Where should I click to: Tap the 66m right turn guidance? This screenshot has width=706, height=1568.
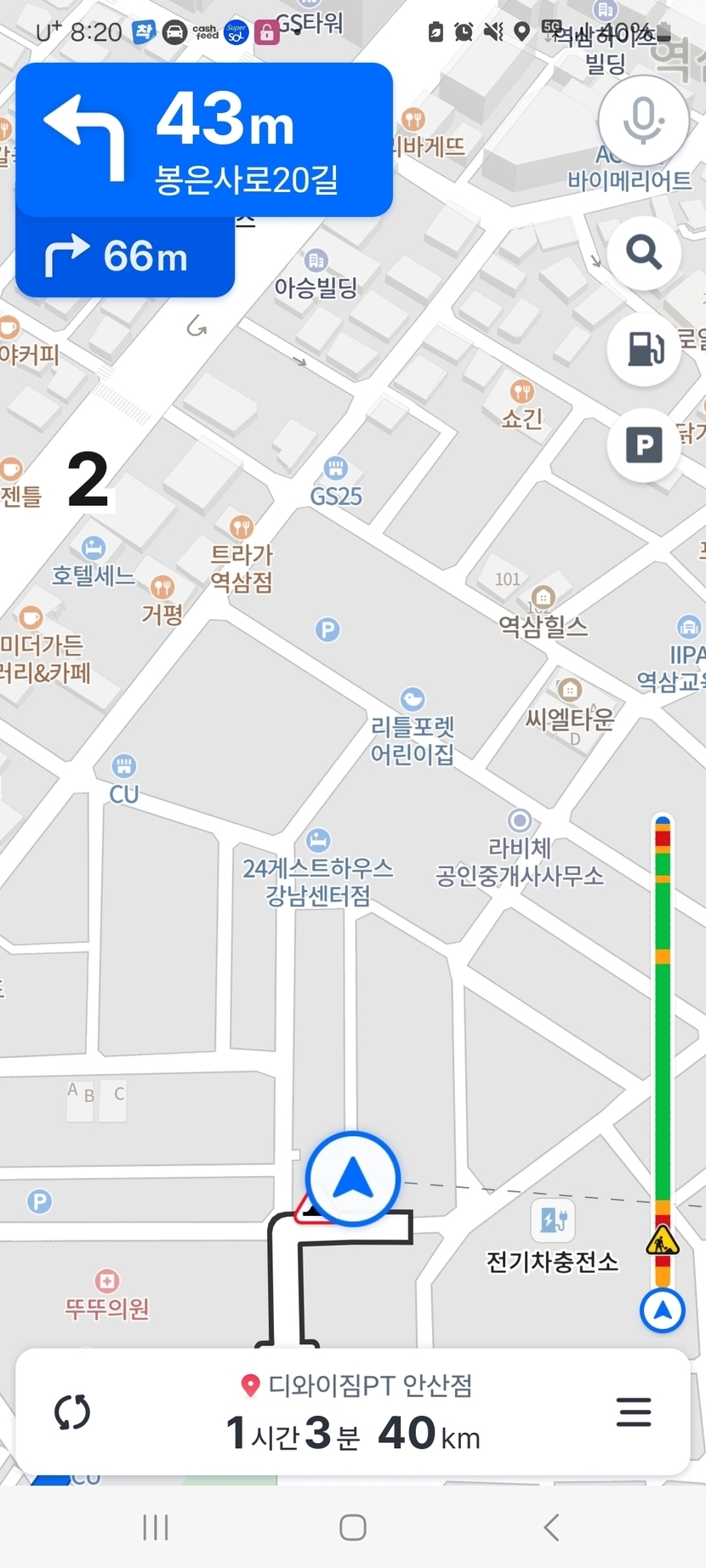(124, 257)
